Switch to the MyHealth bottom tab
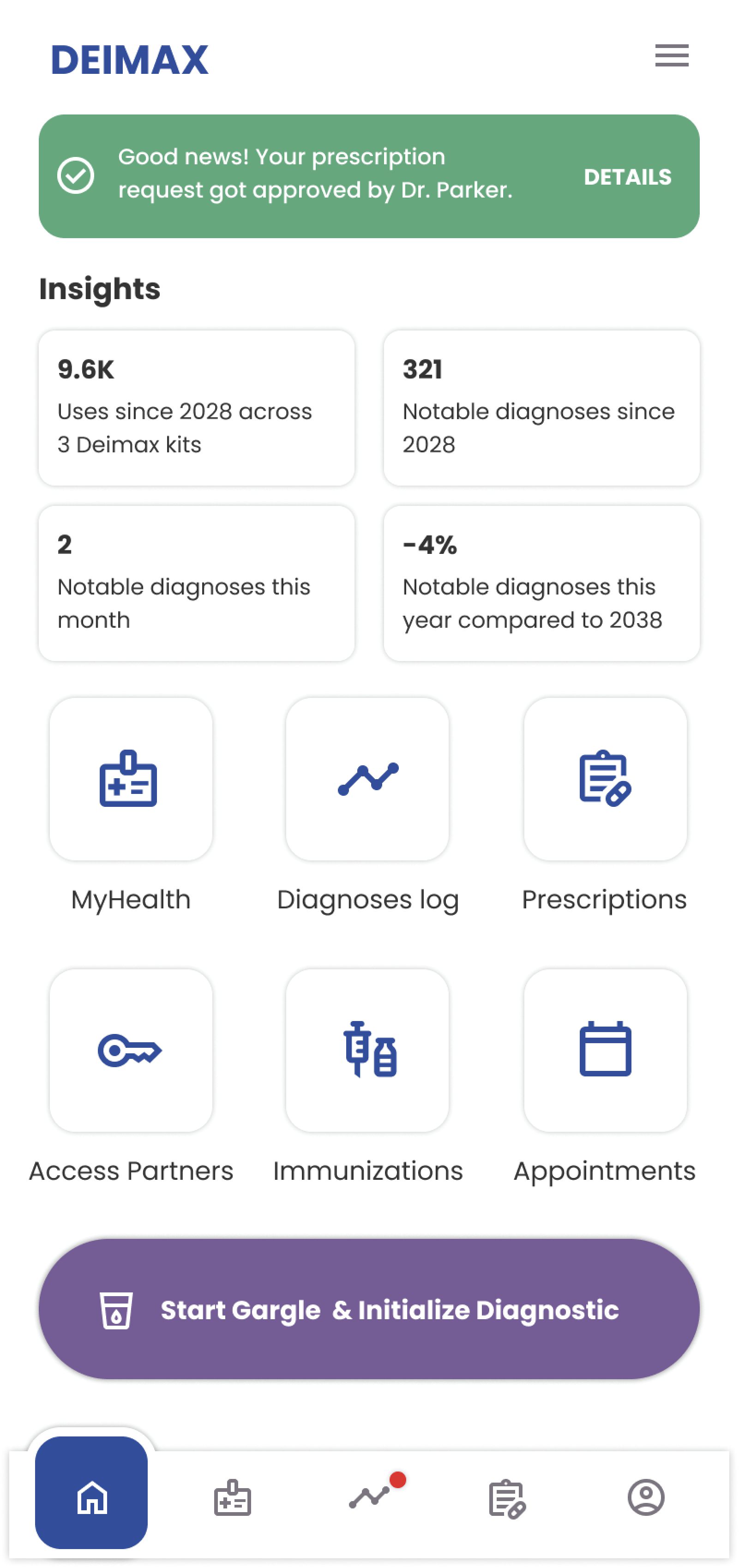This screenshot has width=739, height=1568. click(232, 1497)
